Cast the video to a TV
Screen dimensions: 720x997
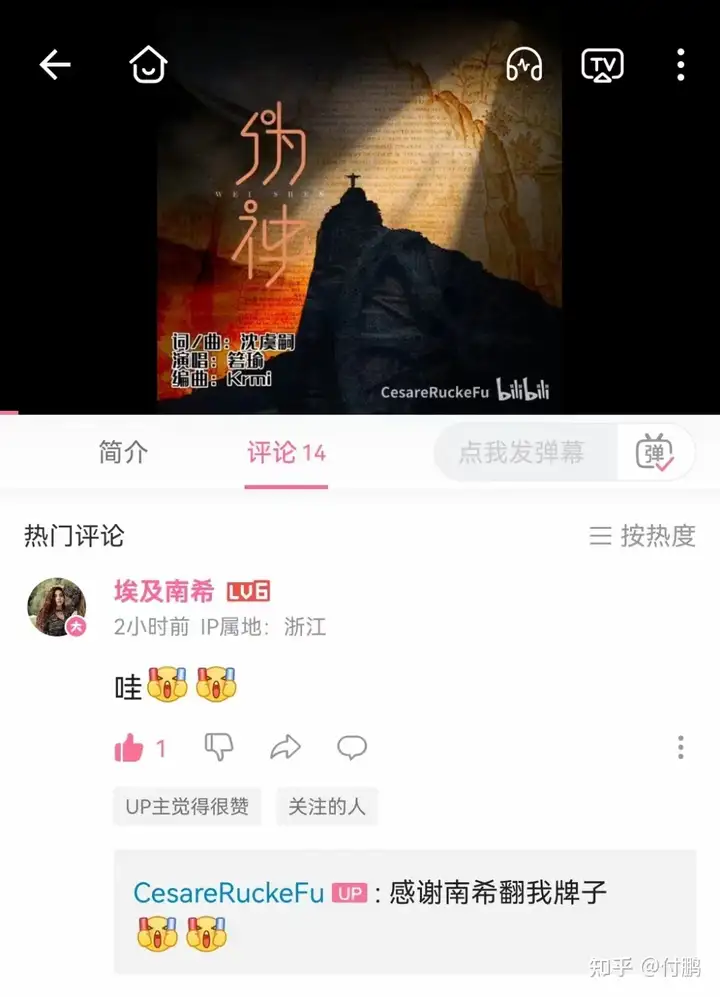pos(602,66)
